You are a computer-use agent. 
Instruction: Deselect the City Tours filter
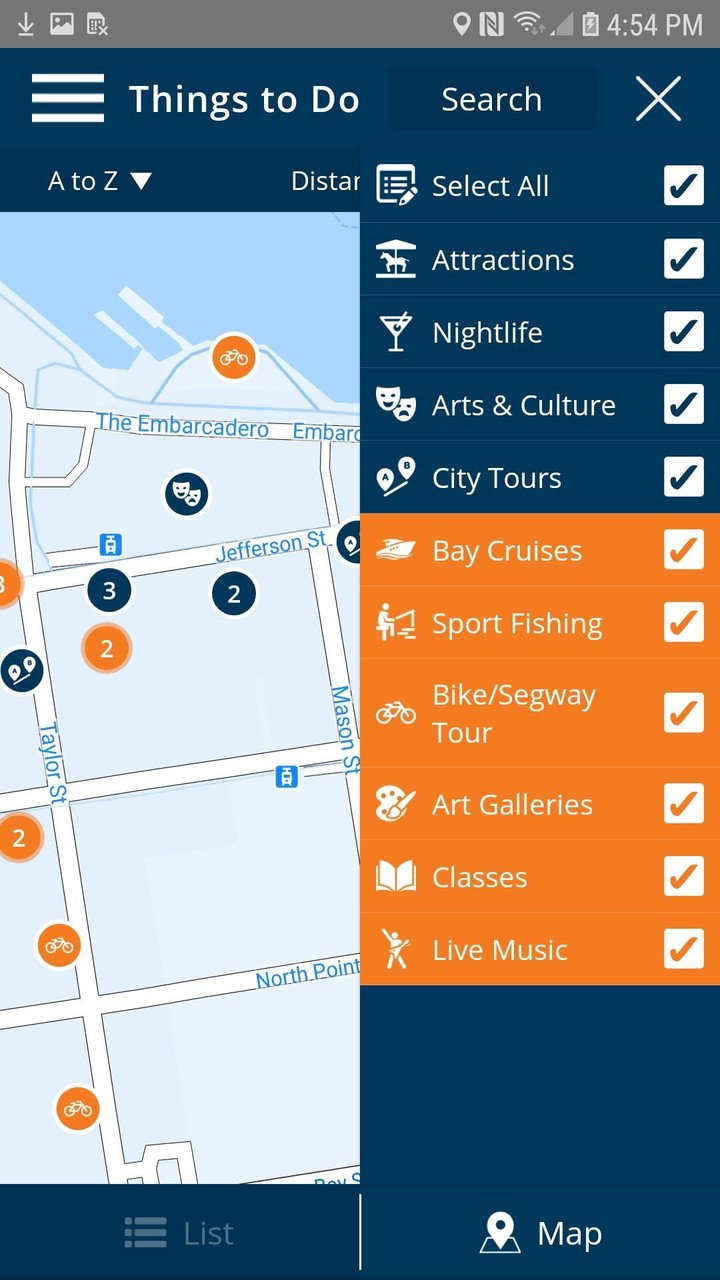point(684,478)
